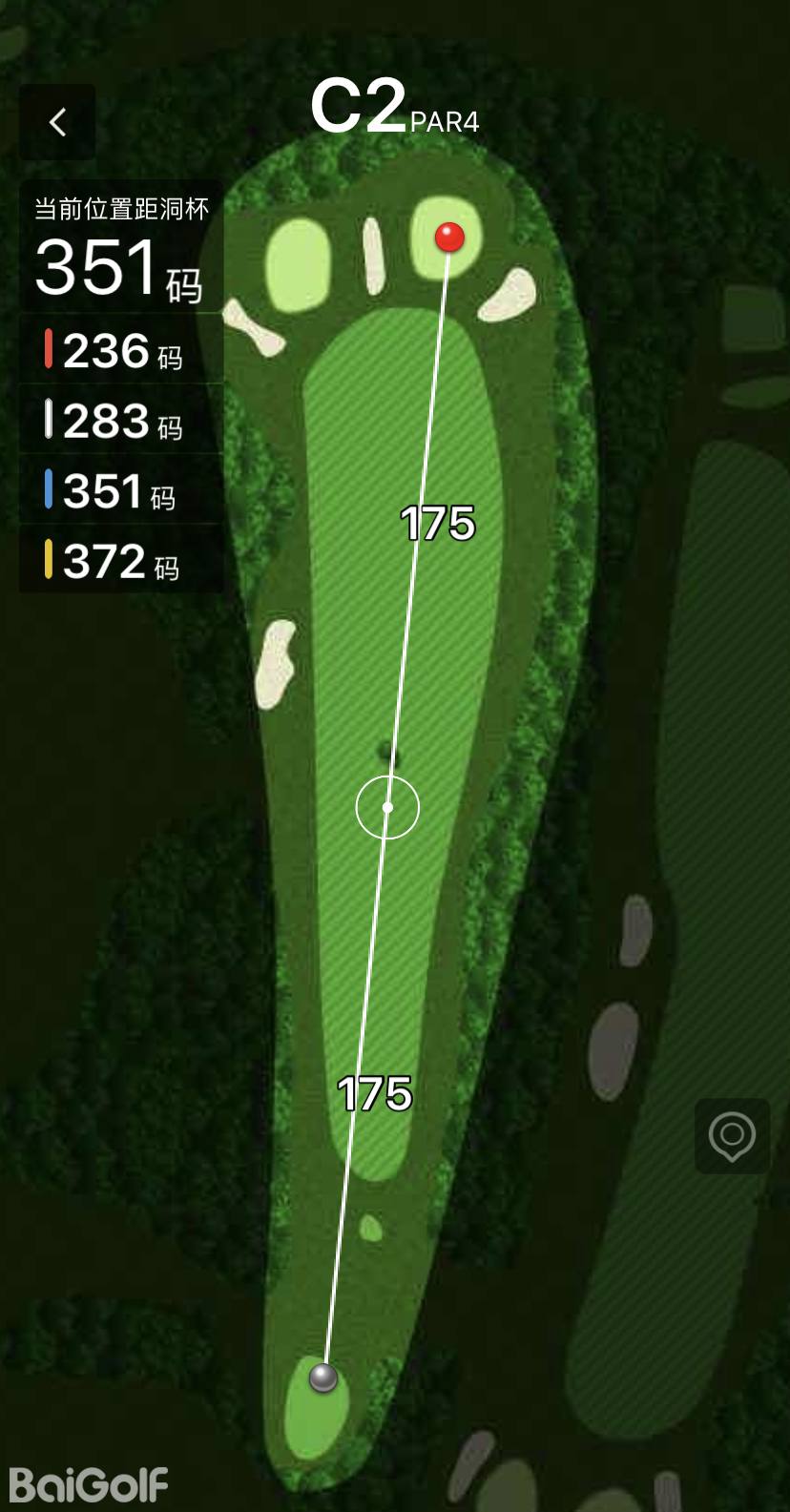Image resolution: width=790 pixels, height=1512 pixels.
Task: Tap the location pin button
Action: 732,1136
